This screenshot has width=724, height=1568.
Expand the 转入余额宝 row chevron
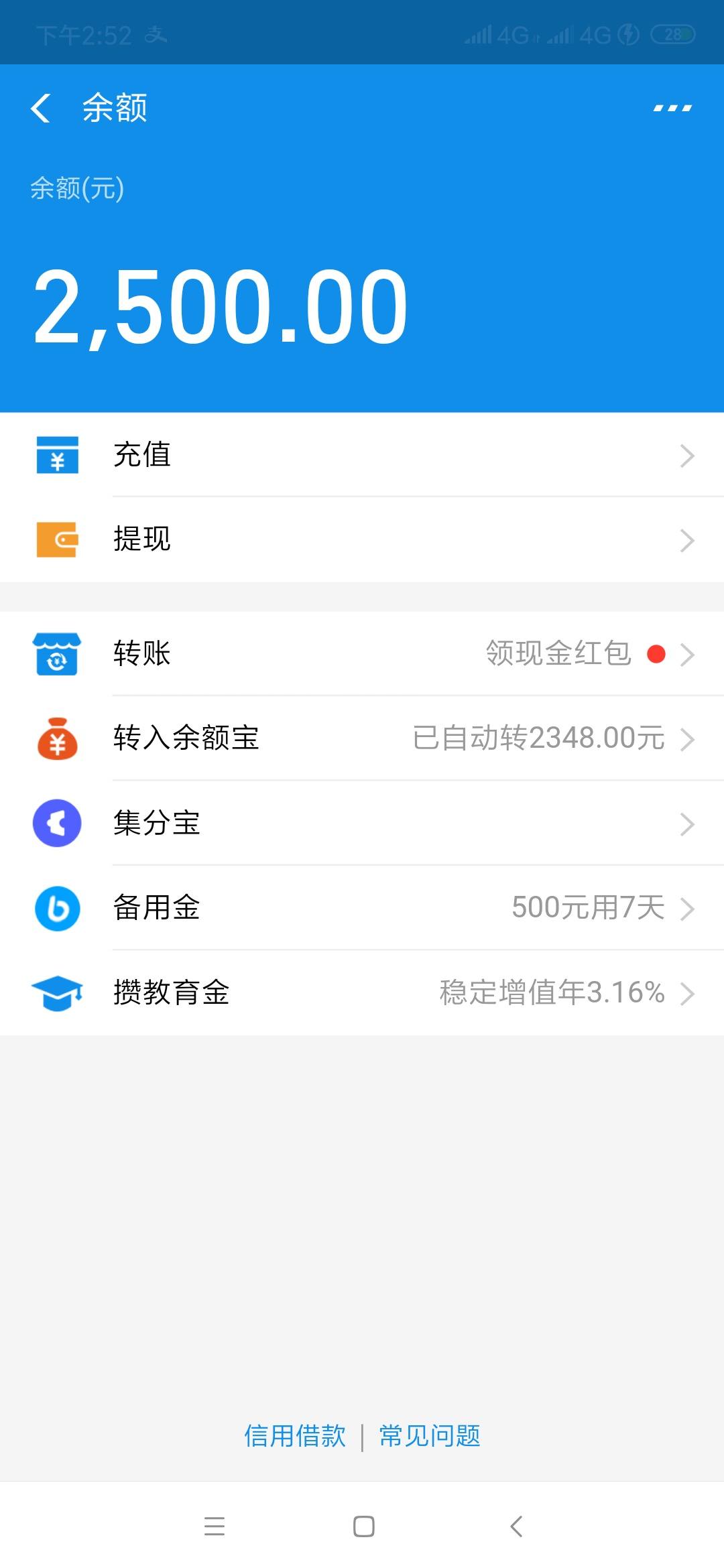click(688, 740)
